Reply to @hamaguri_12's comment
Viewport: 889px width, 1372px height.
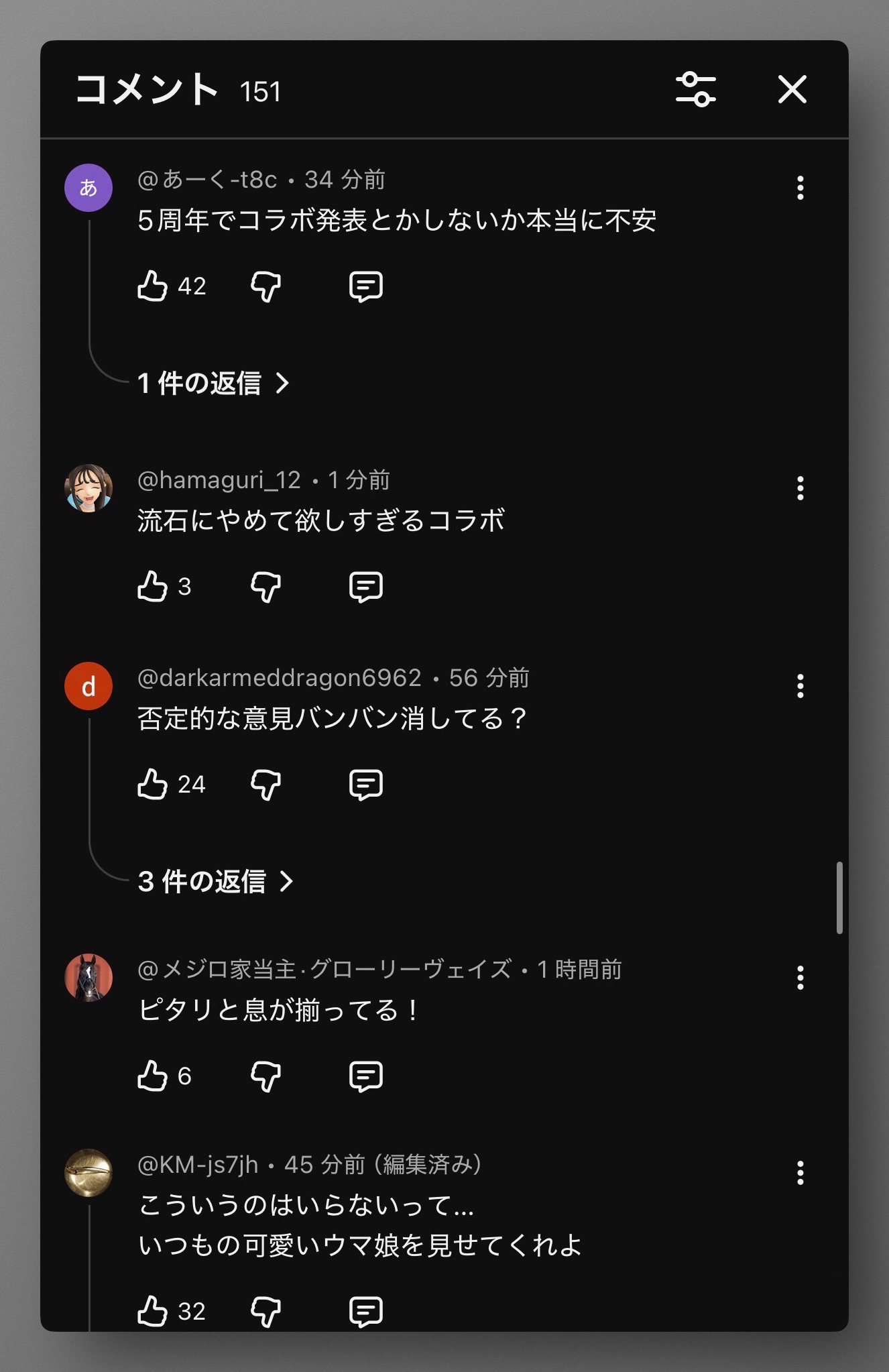[x=366, y=587]
